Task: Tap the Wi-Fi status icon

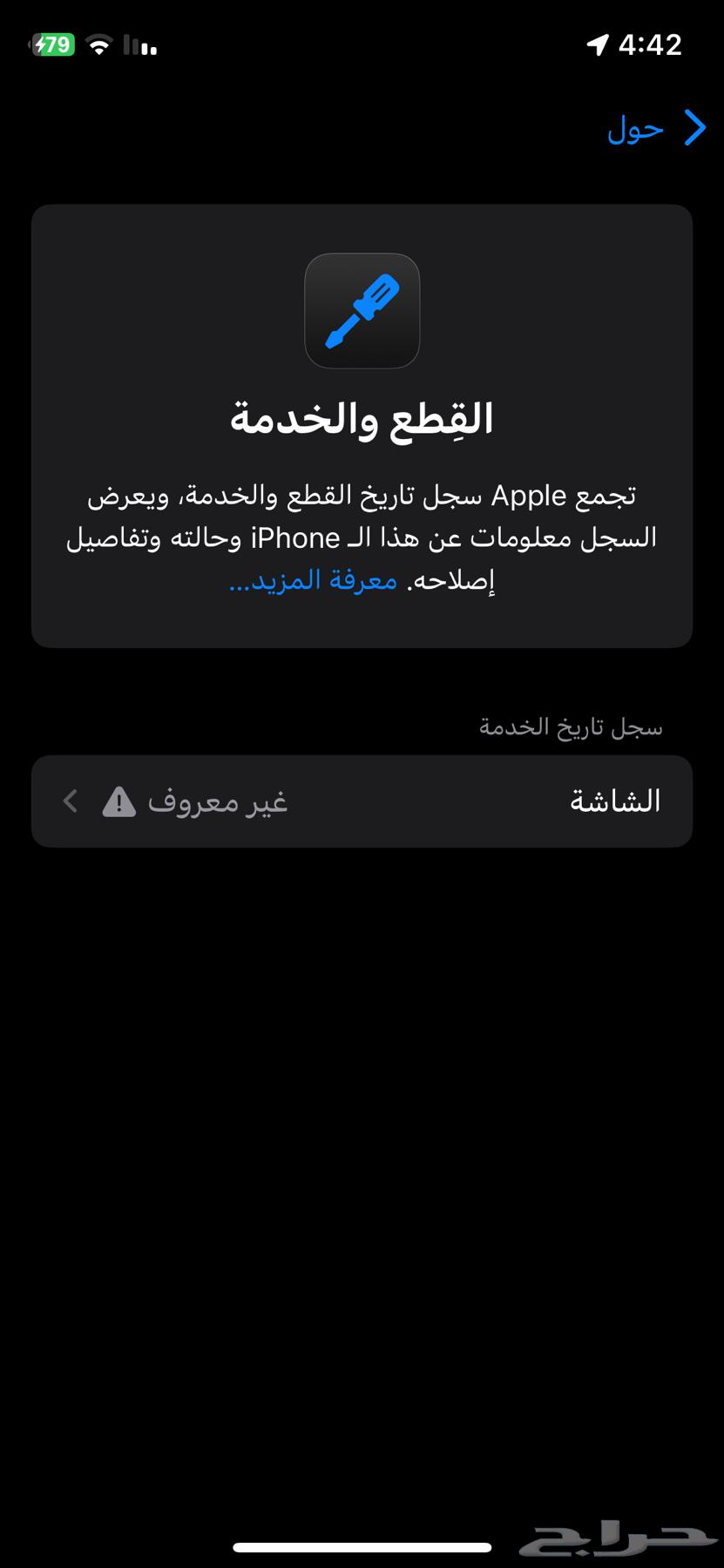Action: 98,44
